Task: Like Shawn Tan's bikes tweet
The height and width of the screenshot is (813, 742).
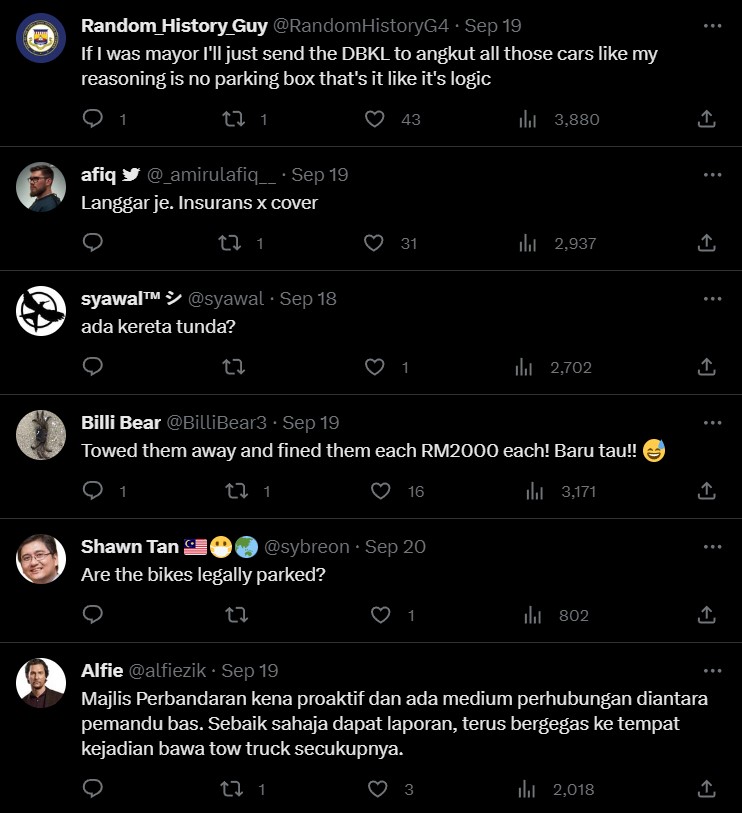Action: (380, 615)
